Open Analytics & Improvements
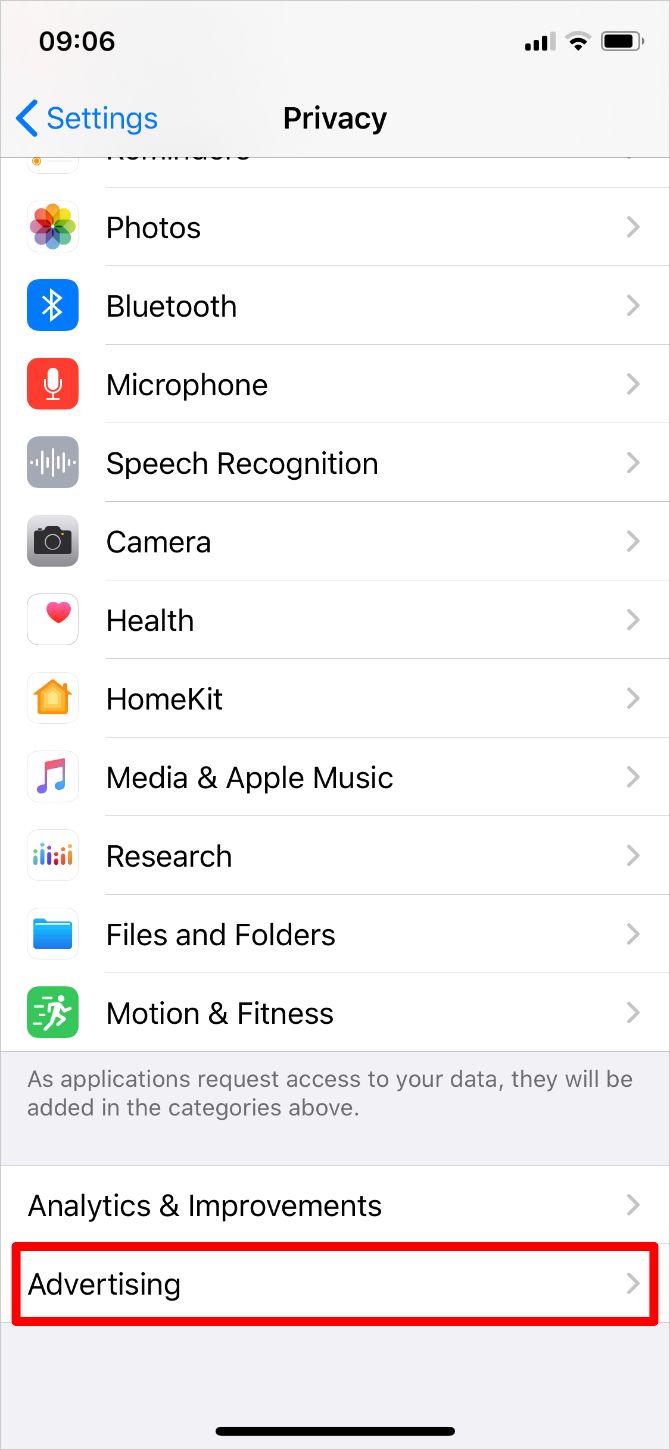 (x=334, y=1206)
